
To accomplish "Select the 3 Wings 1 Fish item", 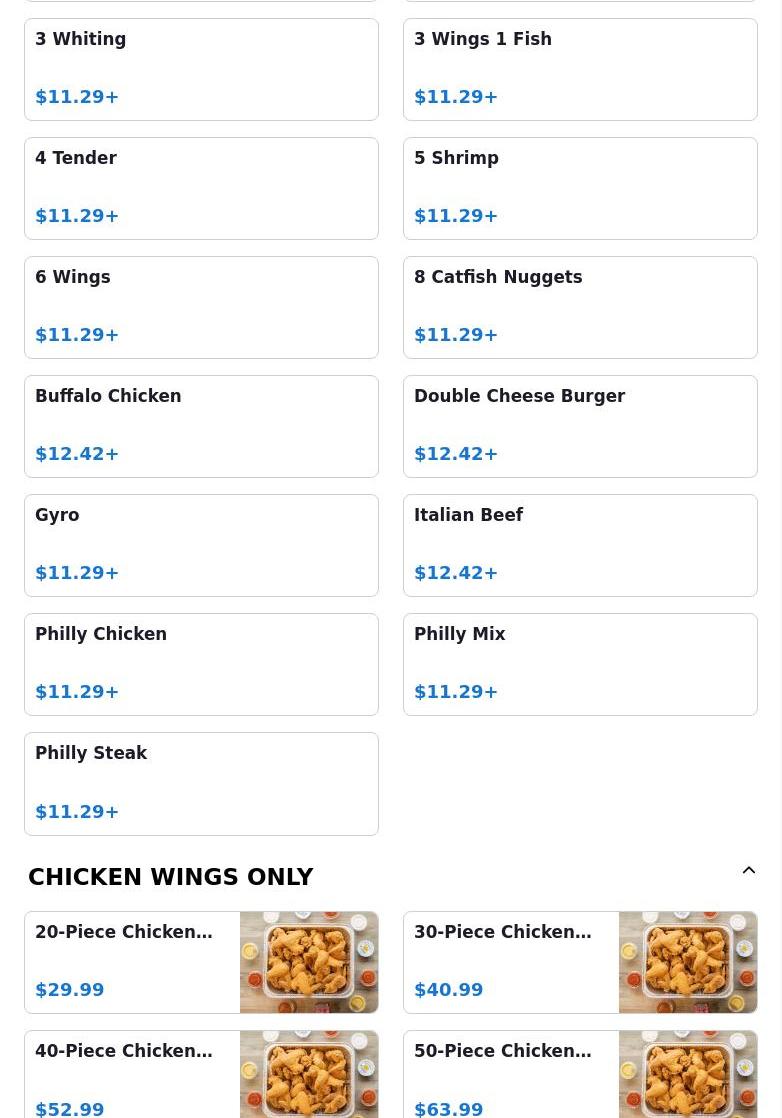I will click(x=580, y=69).
